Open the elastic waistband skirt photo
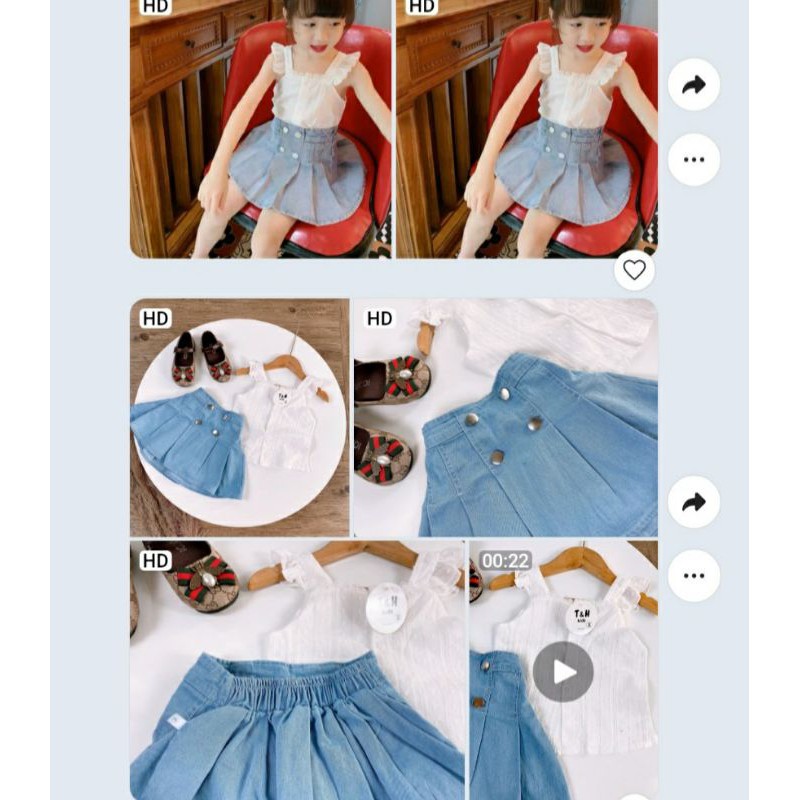Screen dimensions: 800x800 click(x=297, y=670)
